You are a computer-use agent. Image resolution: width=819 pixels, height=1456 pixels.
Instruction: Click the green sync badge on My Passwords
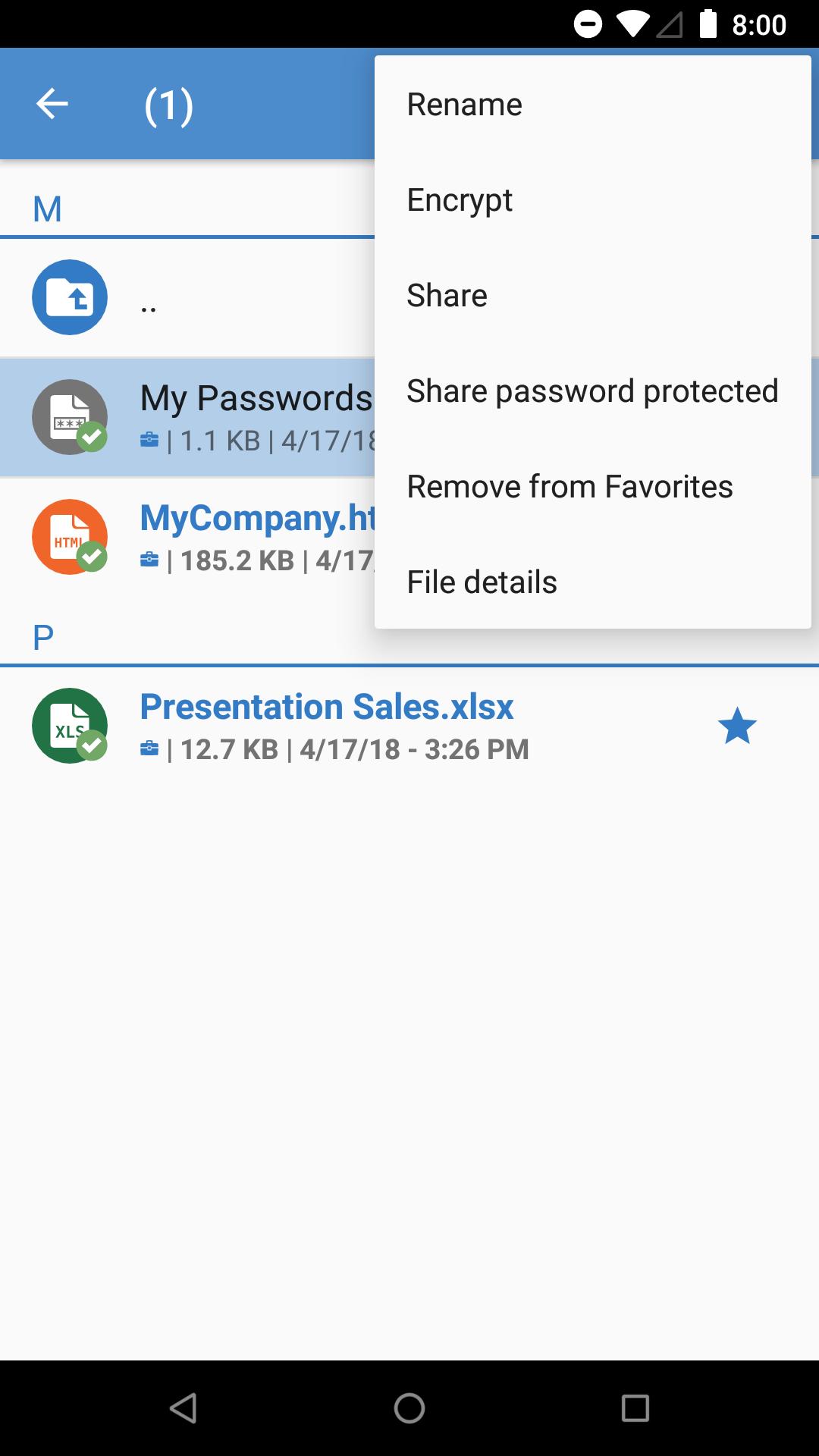point(91,436)
